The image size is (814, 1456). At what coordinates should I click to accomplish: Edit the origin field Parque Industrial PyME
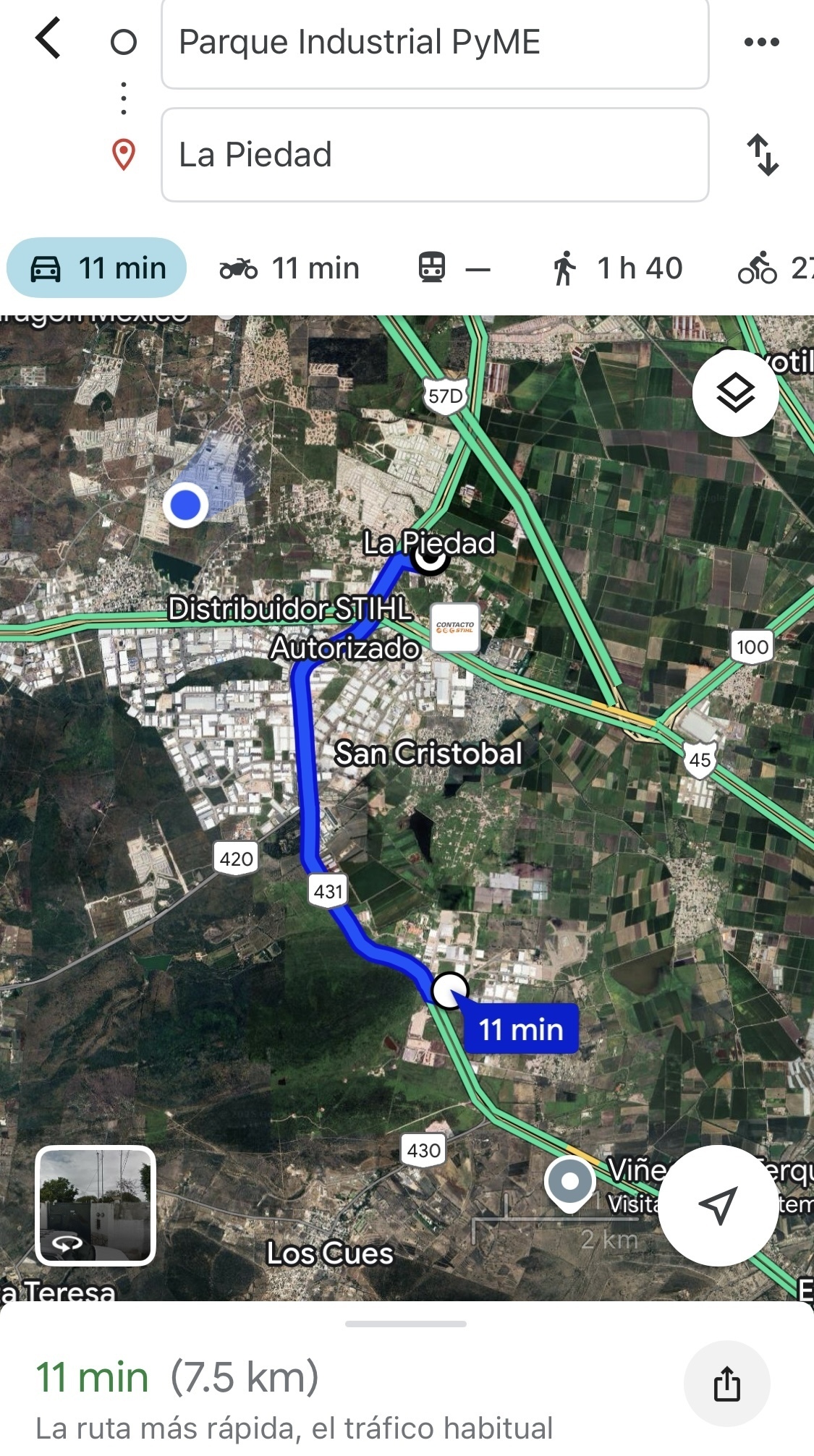pos(434,43)
